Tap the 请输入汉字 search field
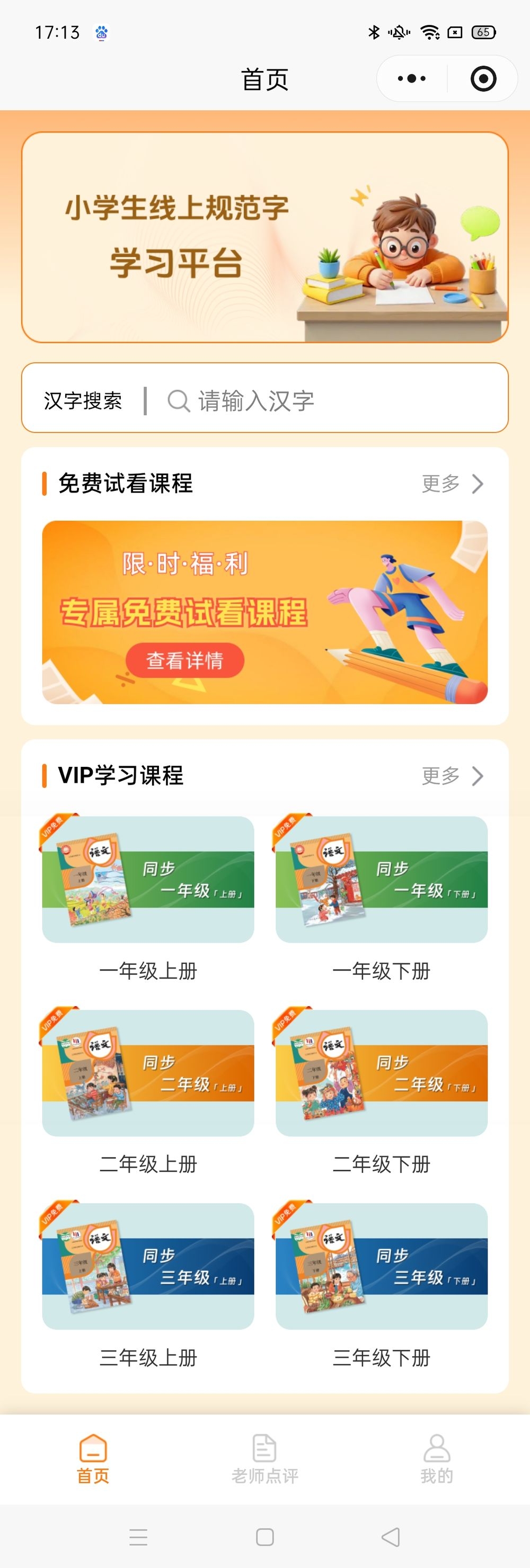Viewport: 530px width, 1568px height. pyautogui.click(x=329, y=400)
